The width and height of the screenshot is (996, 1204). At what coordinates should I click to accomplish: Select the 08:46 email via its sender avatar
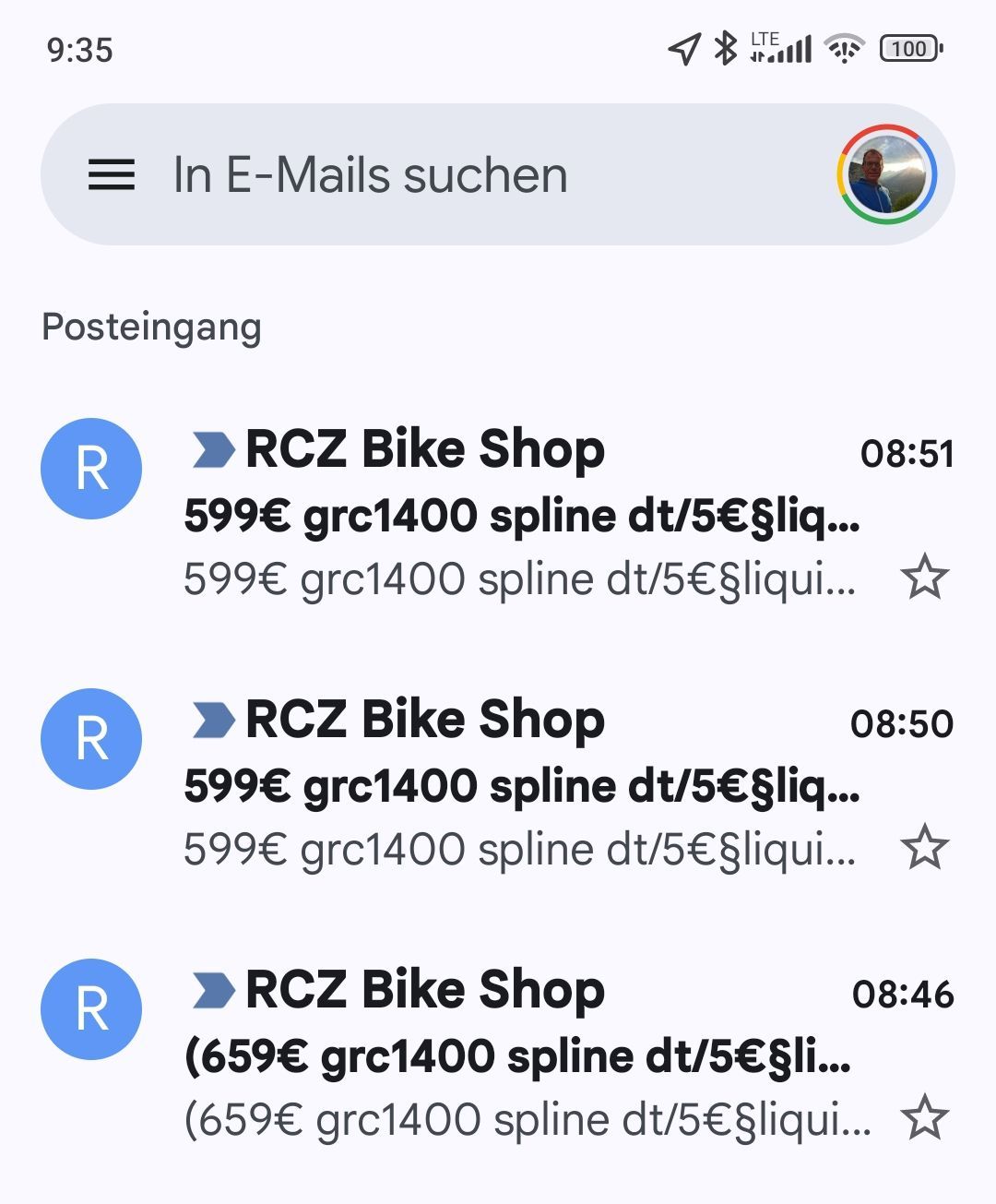click(91, 1009)
